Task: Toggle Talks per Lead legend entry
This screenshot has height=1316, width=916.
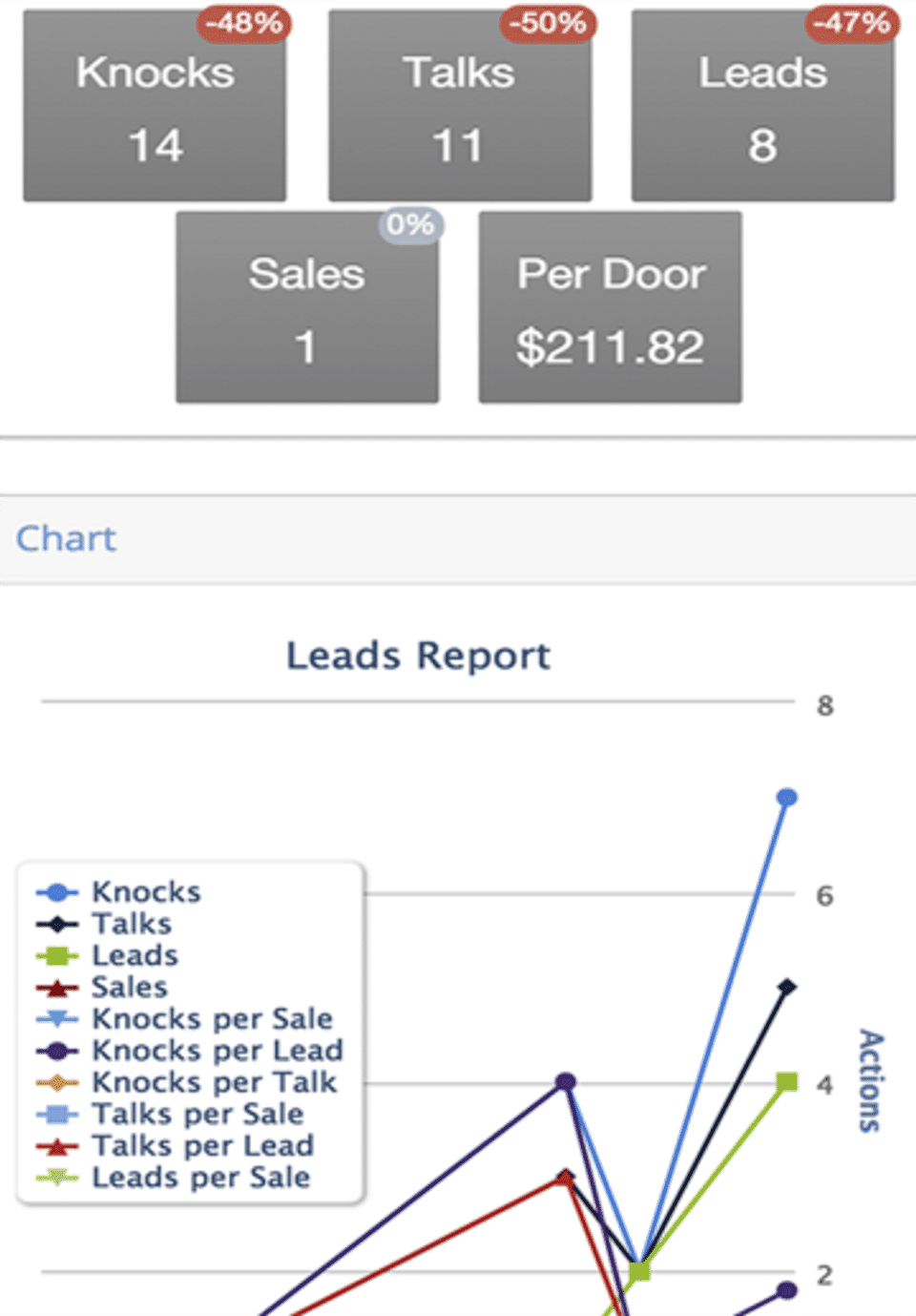Action: (201, 1145)
